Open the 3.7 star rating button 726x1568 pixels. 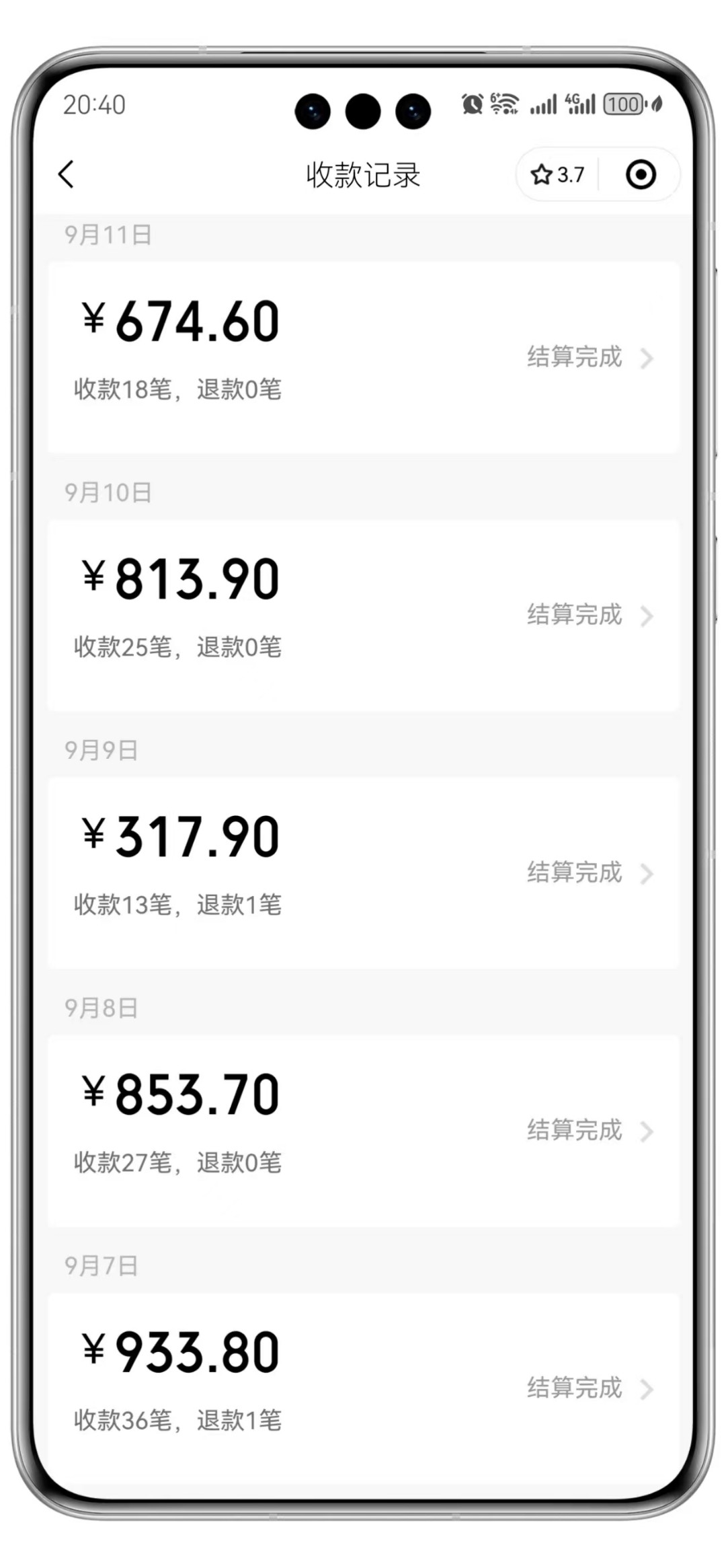tap(557, 175)
